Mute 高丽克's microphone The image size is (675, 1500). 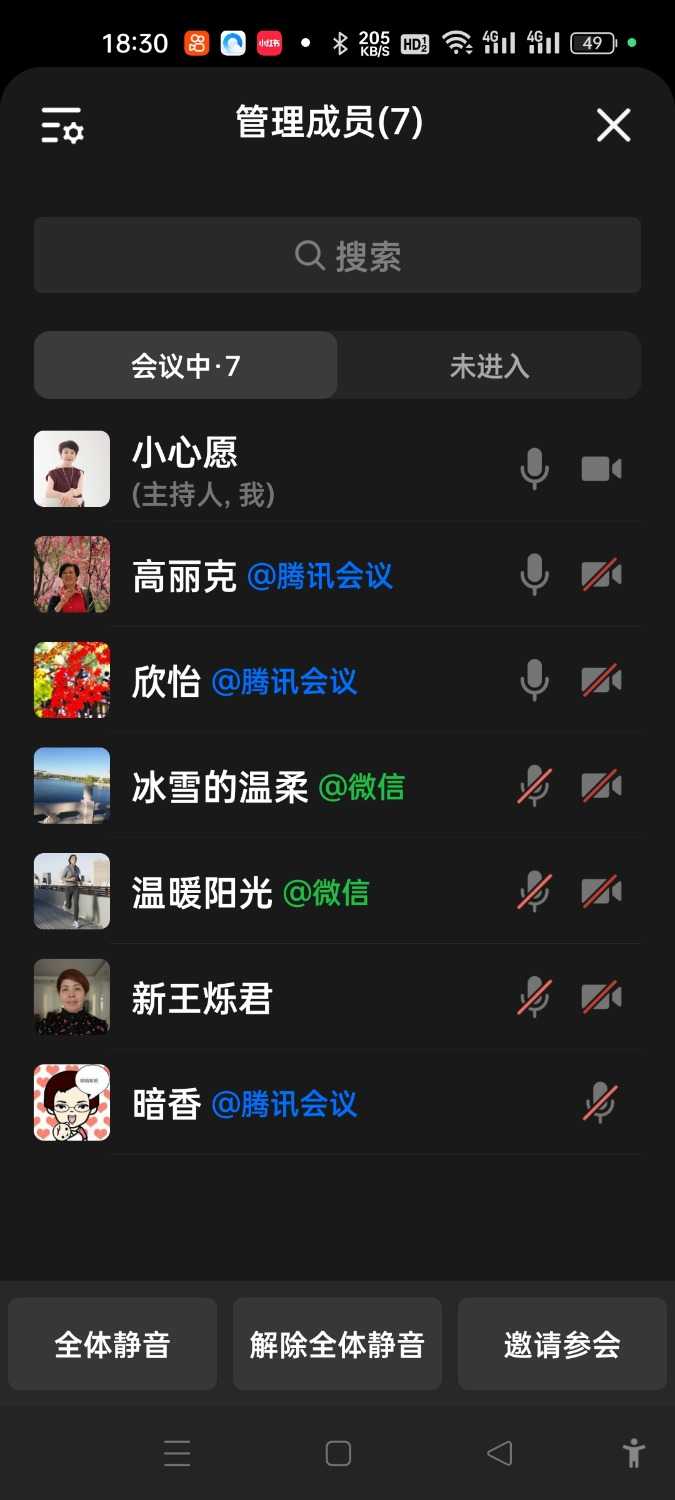click(535, 575)
